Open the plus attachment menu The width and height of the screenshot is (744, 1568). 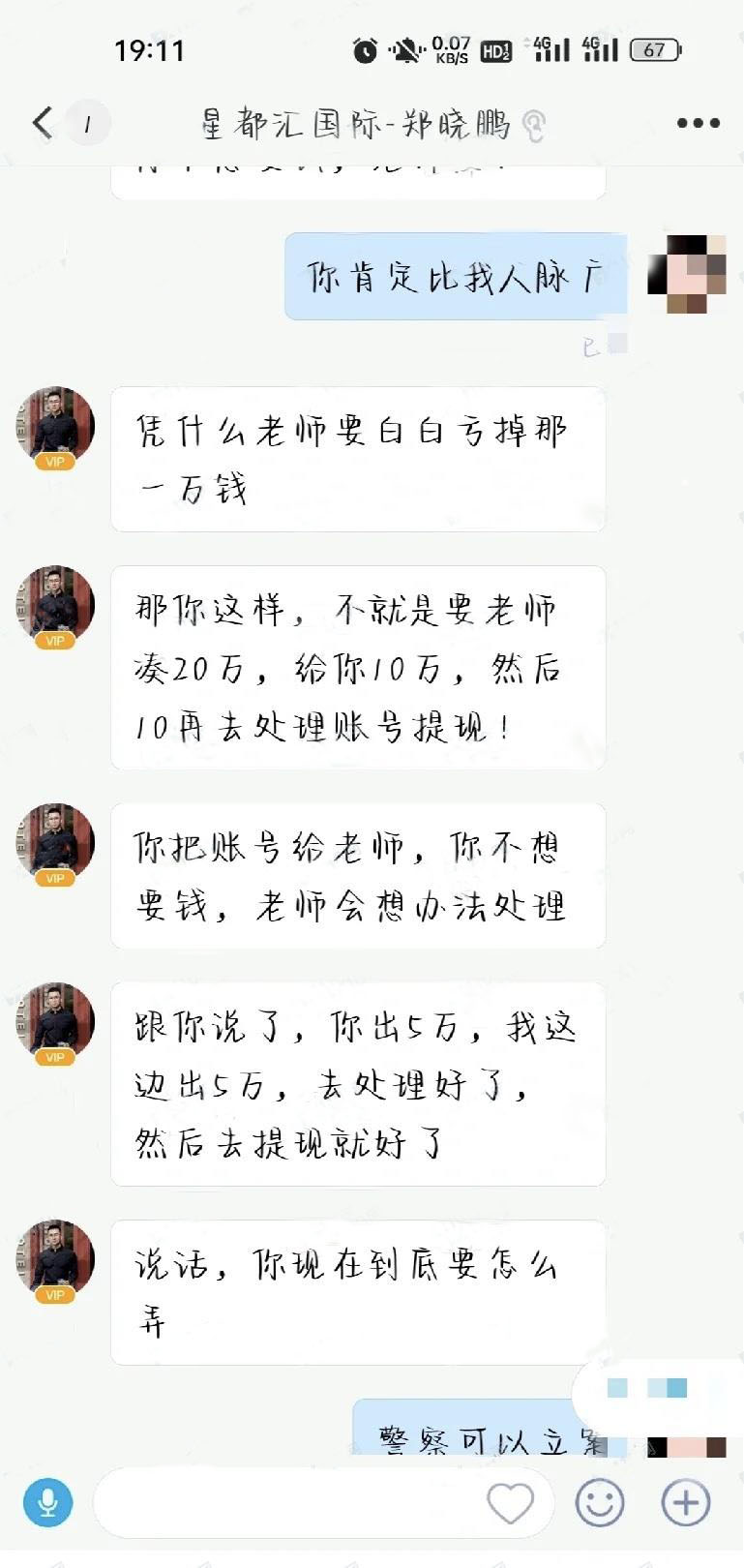click(685, 1503)
